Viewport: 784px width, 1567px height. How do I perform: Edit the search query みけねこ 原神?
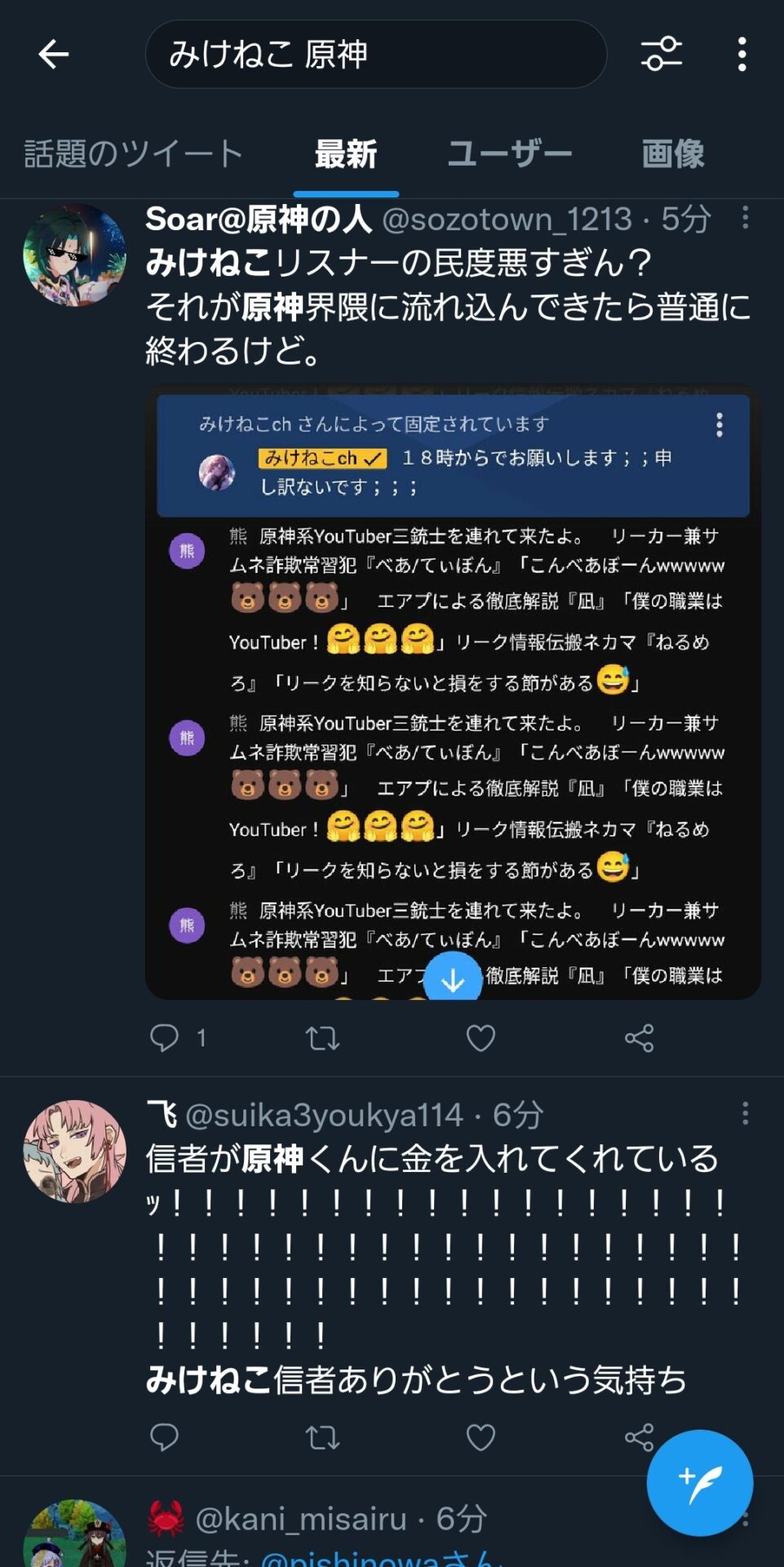[x=375, y=55]
